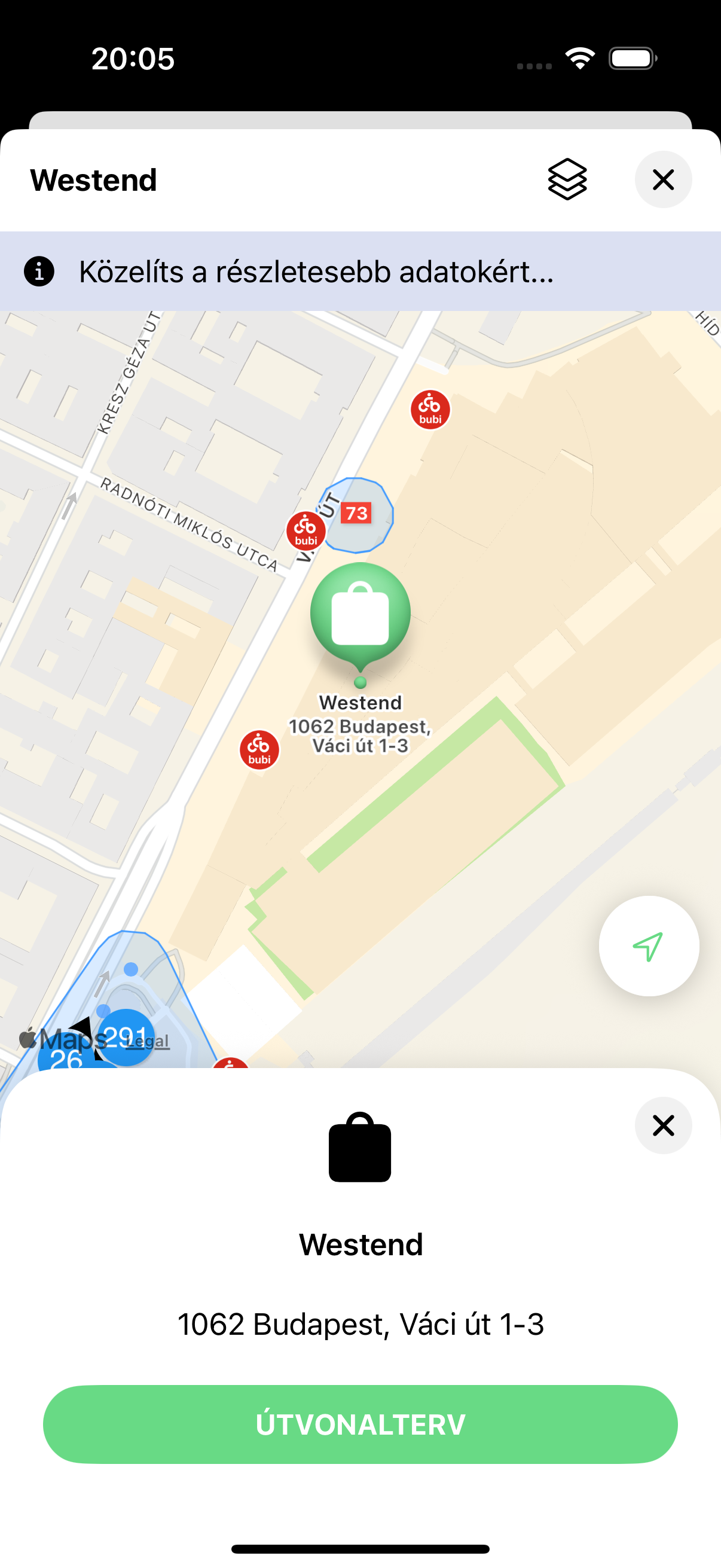Image resolution: width=721 pixels, height=1568 pixels.
Task: Center map on my current location
Action: pos(648,946)
